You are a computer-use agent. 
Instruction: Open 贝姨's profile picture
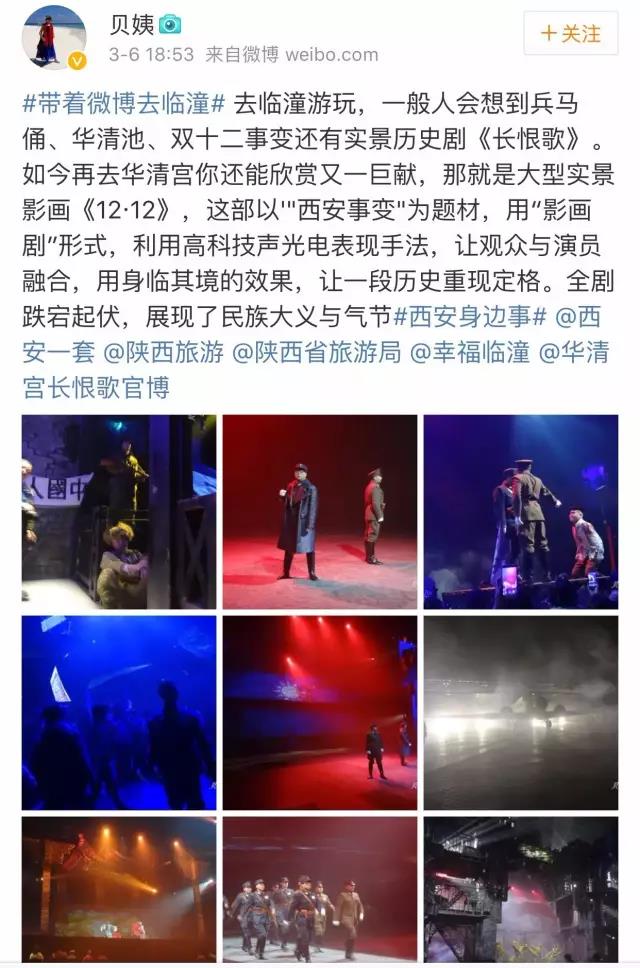(54, 38)
